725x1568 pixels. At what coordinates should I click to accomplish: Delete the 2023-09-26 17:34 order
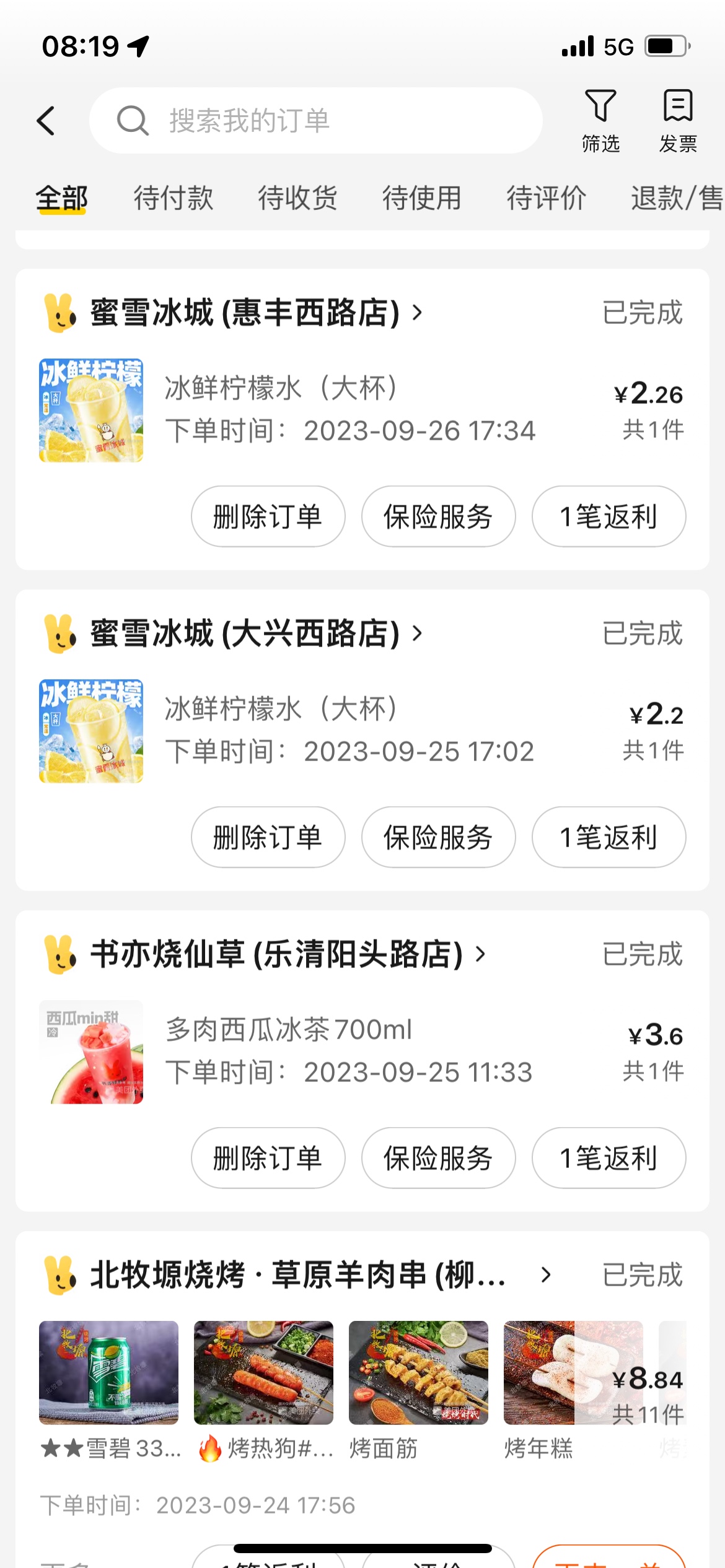[x=268, y=516]
